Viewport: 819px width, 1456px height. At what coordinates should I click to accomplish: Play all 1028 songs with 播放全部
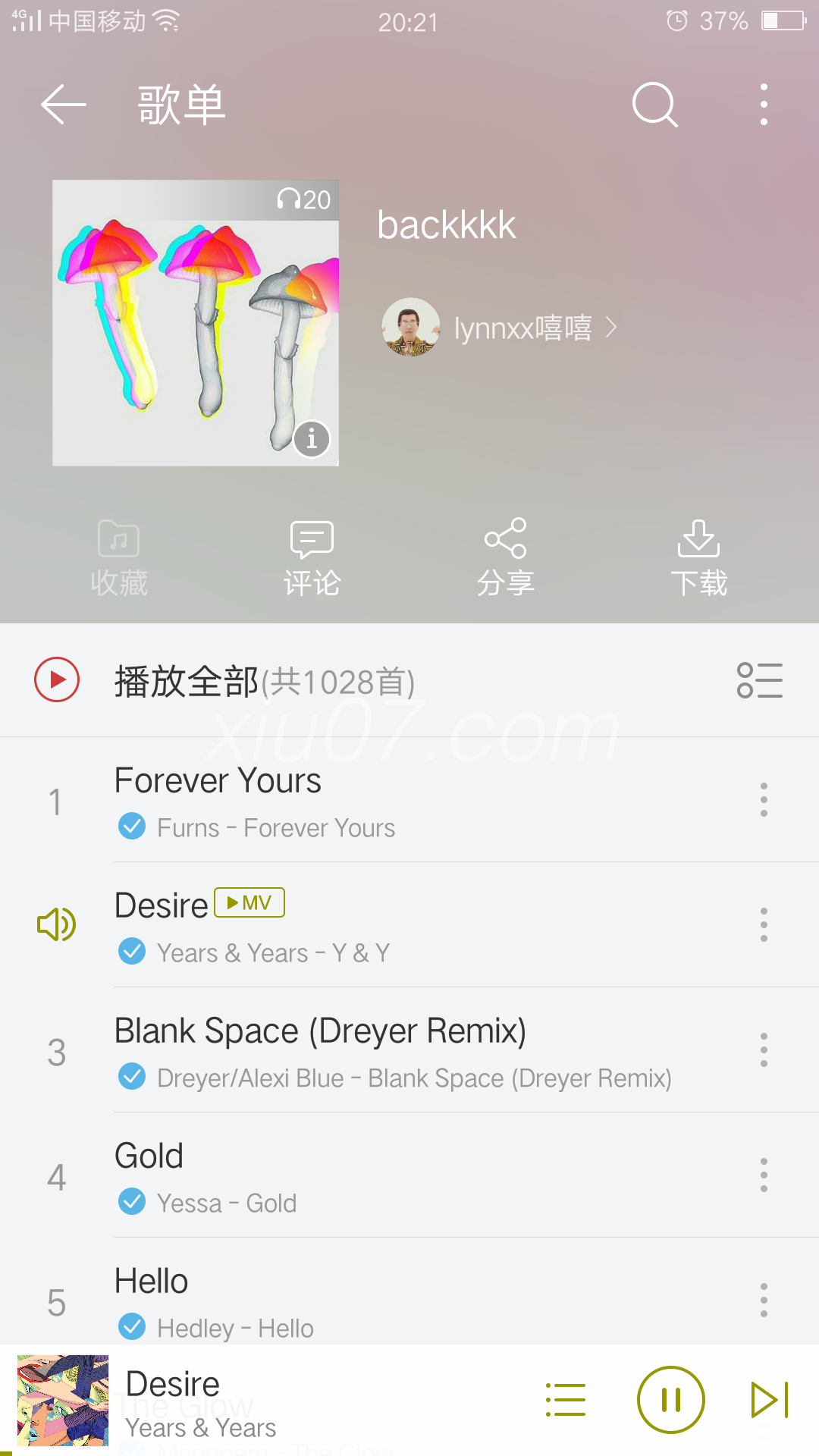pyautogui.click(x=57, y=679)
